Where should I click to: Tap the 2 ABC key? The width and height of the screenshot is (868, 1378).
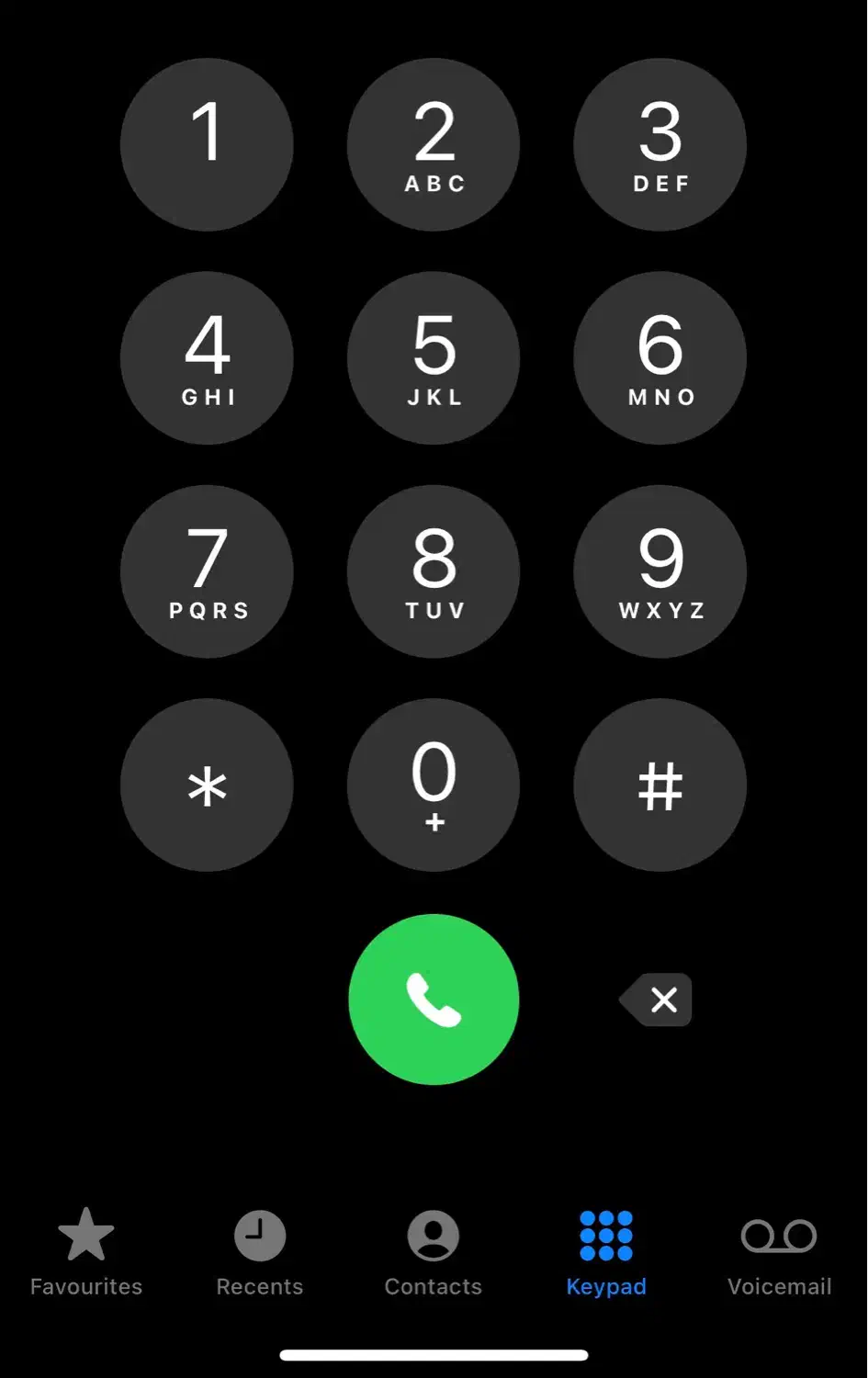(x=434, y=144)
